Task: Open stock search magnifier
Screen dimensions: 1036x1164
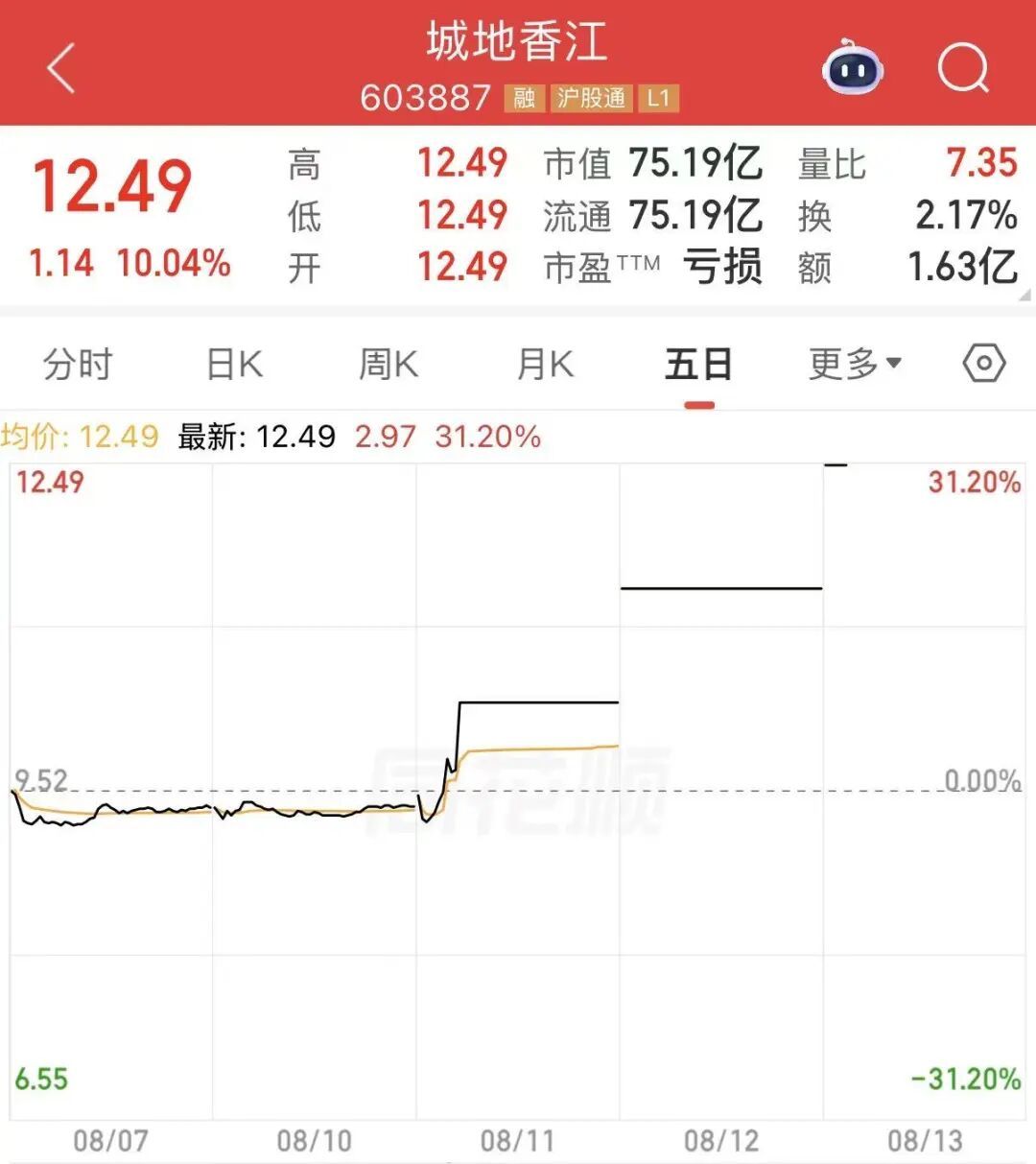Action: click(x=963, y=67)
